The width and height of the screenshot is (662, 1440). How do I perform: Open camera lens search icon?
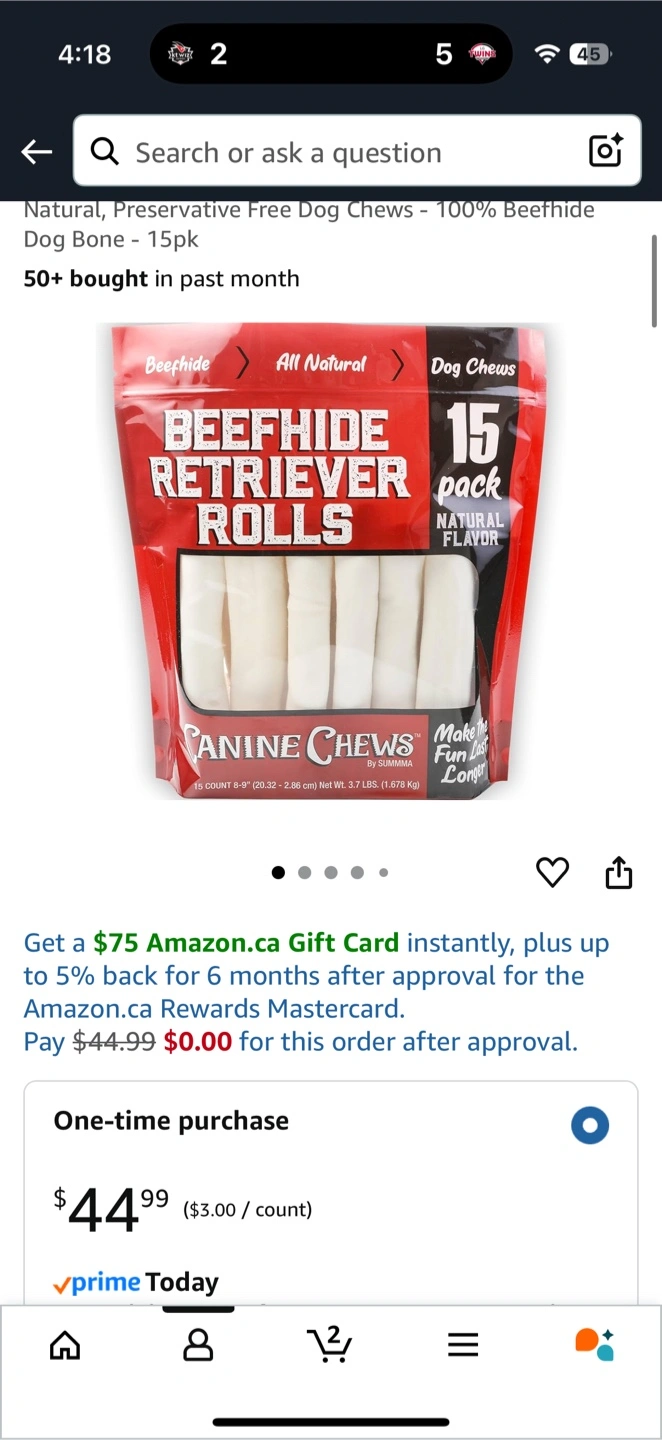[x=606, y=151]
